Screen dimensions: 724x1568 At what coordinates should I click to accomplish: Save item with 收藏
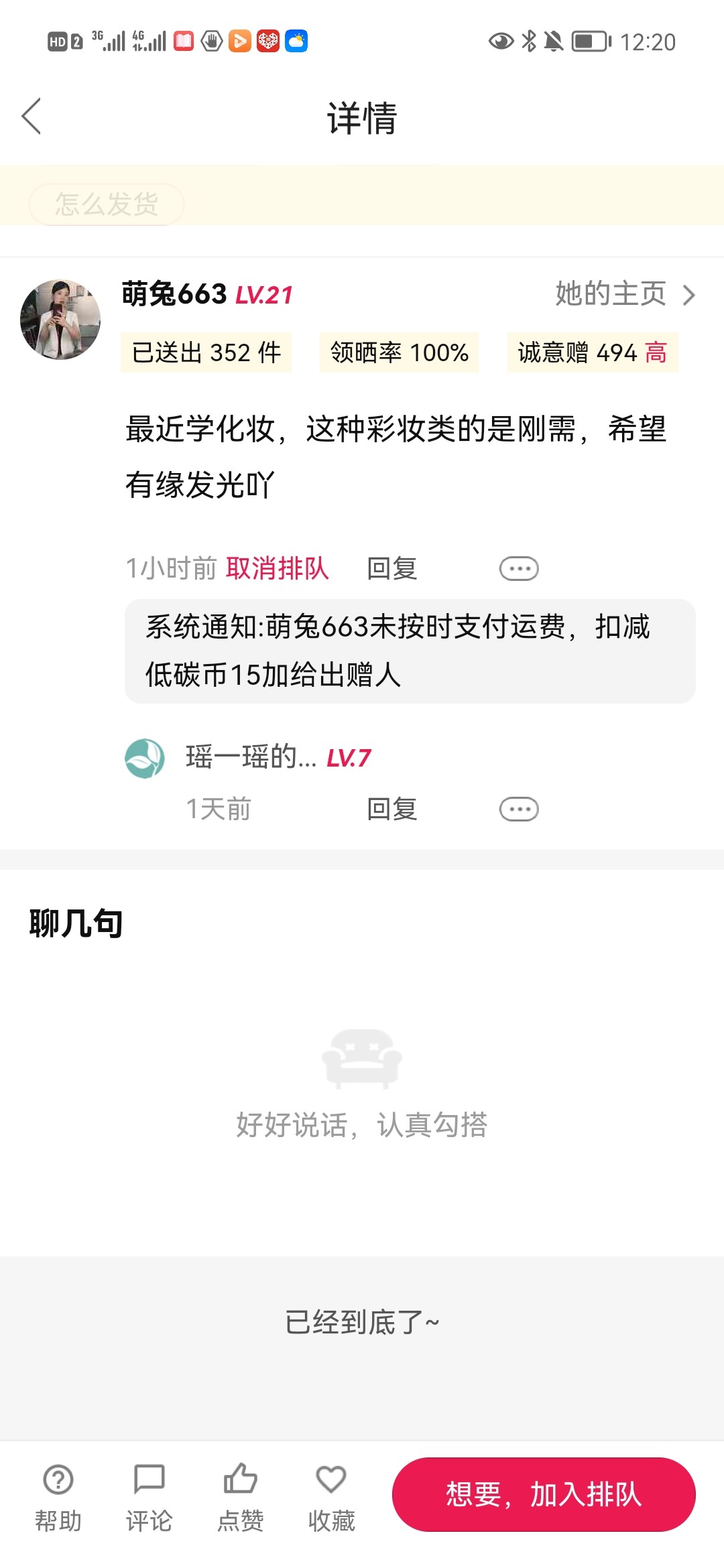(331, 1493)
